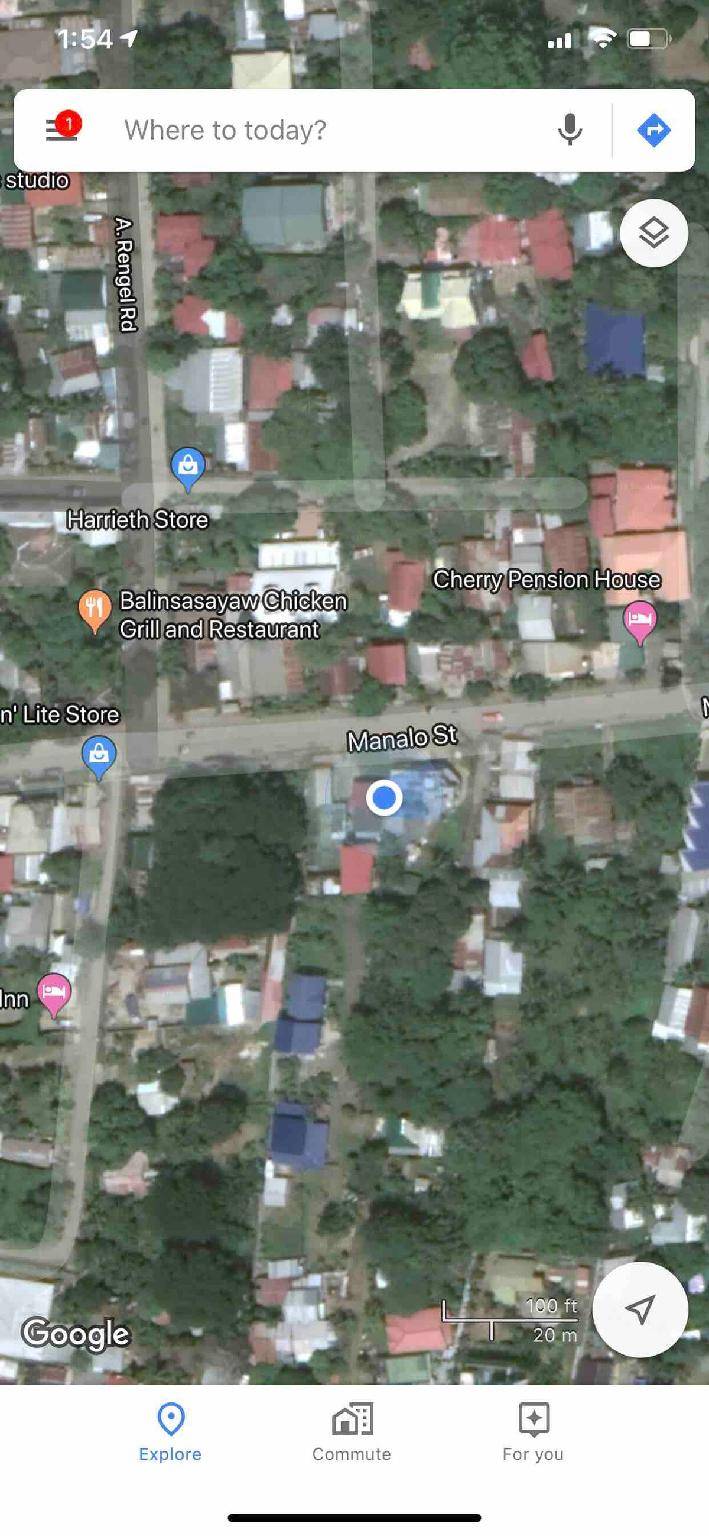Recenter map on my location
Screen dimensions: 709x1536
(640, 1309)
